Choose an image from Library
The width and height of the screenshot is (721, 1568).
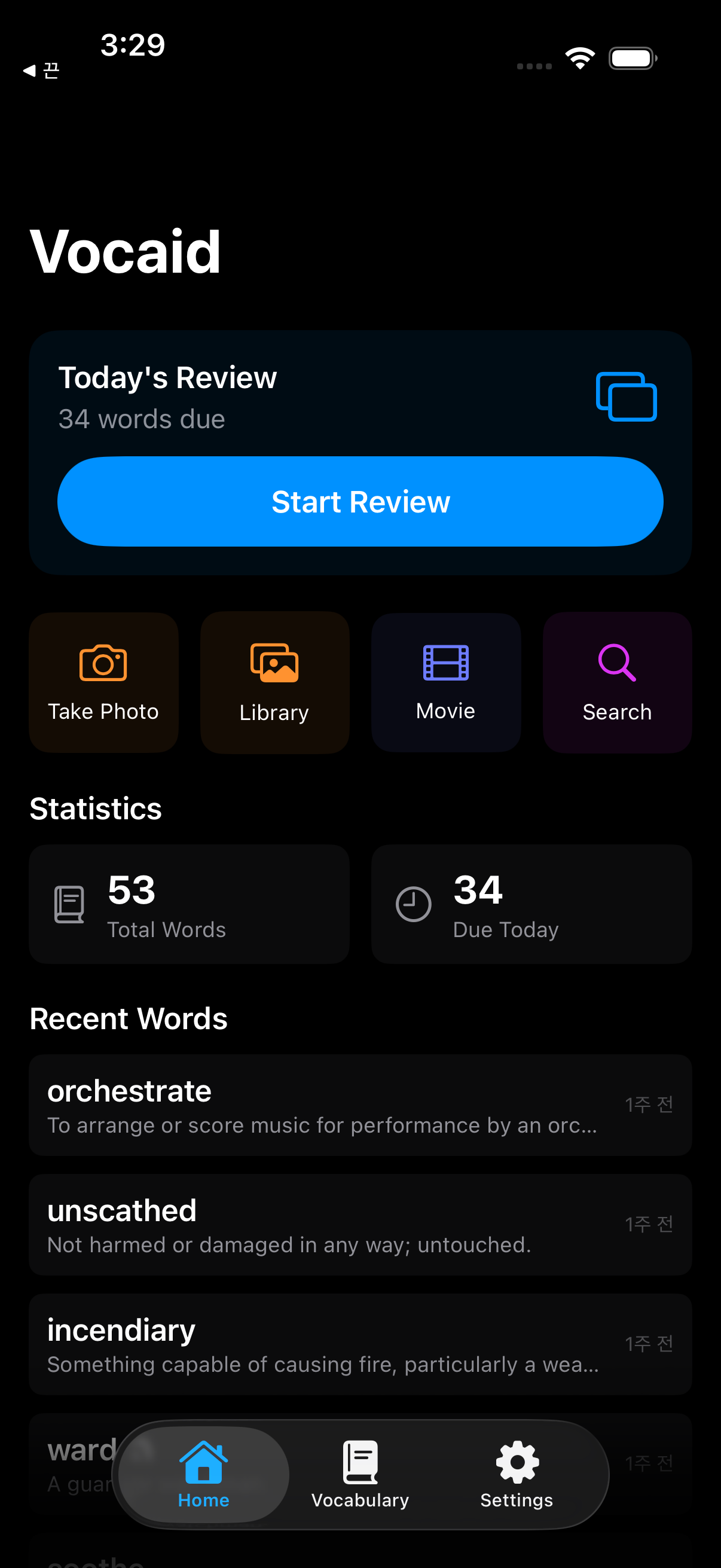tap(274, 682)
